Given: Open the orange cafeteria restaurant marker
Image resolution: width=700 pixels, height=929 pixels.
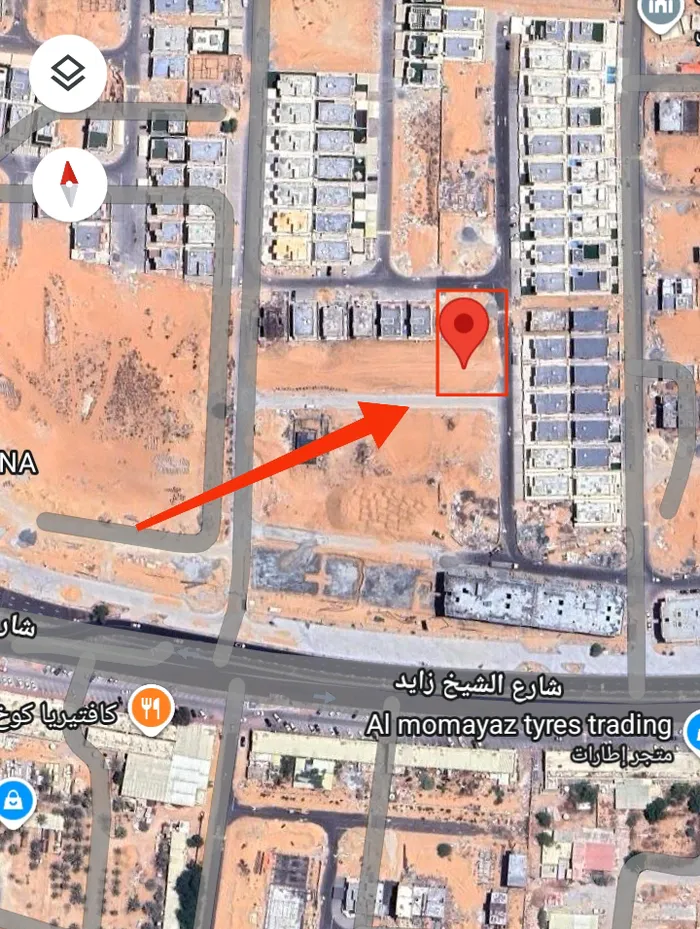Looking at the screenshot, I should [152, 710].
